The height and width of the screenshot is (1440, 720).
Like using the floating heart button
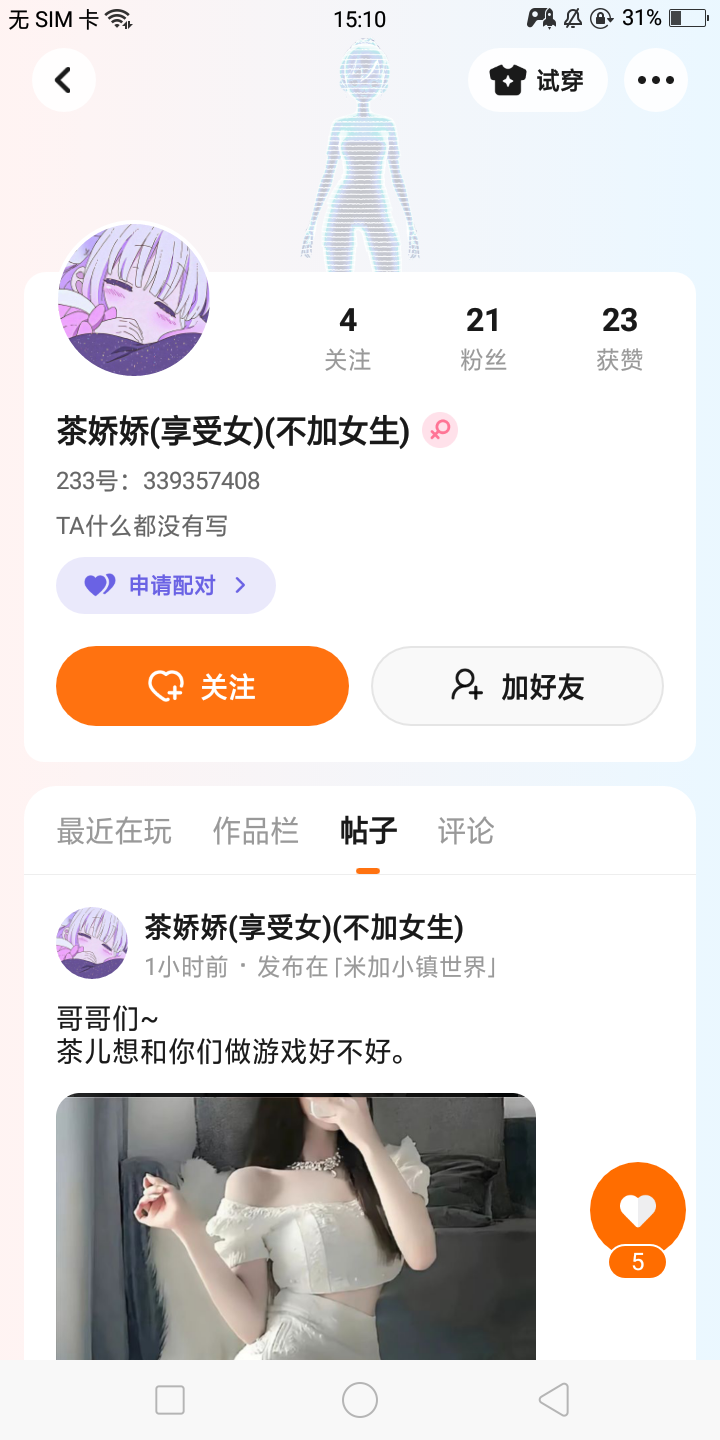pyautogui.click(x=638, y=1211)
